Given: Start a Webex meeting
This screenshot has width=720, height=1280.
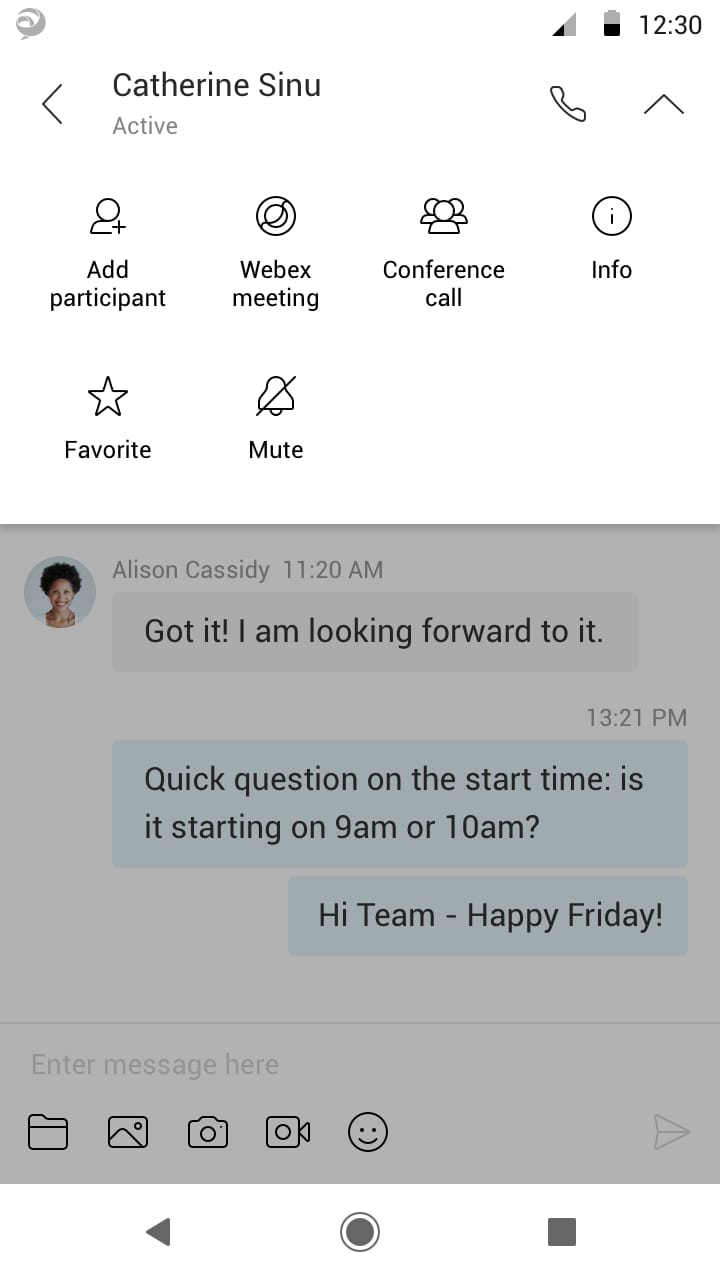Looking at the screenshot, I should coord(276,254).
